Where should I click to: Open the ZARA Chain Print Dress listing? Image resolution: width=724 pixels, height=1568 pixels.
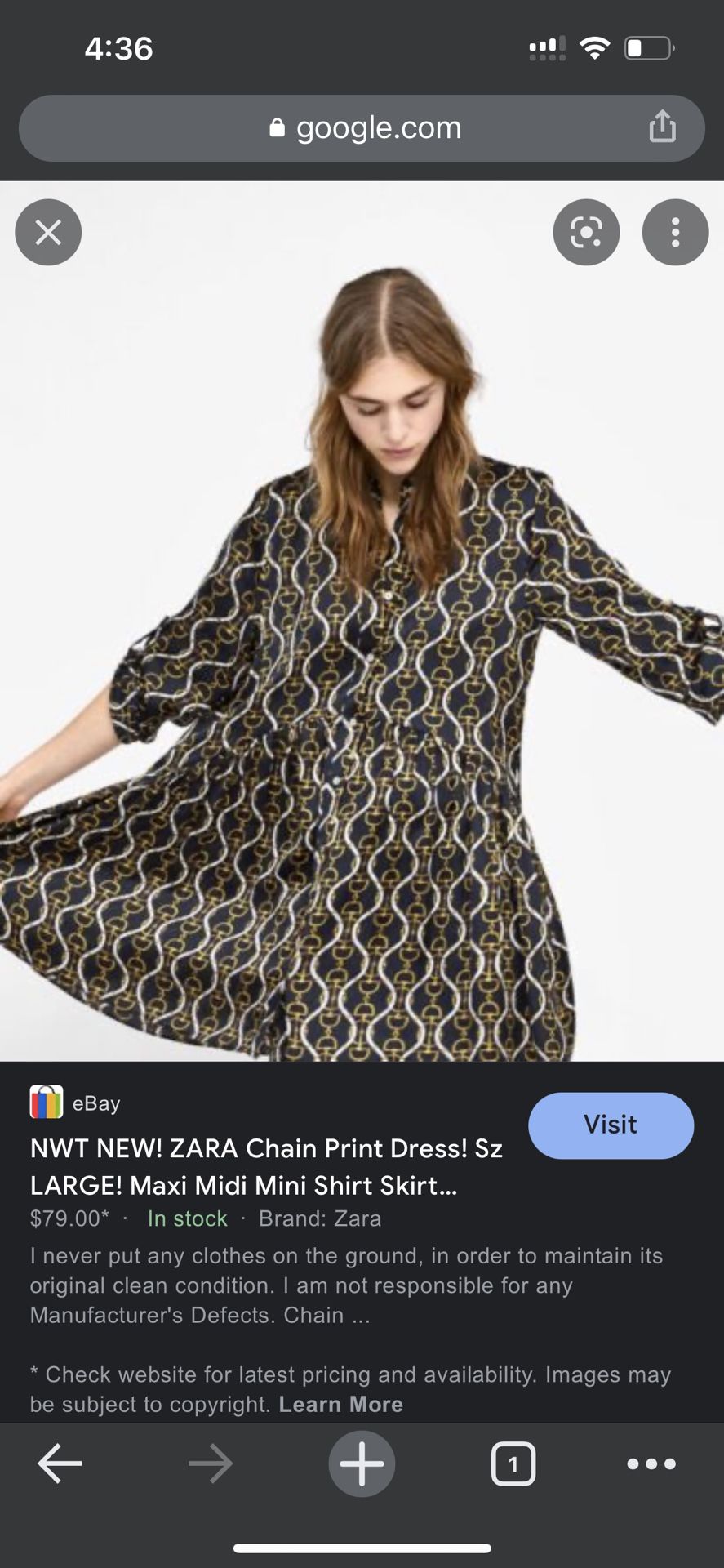click(x=266, y=1167)
